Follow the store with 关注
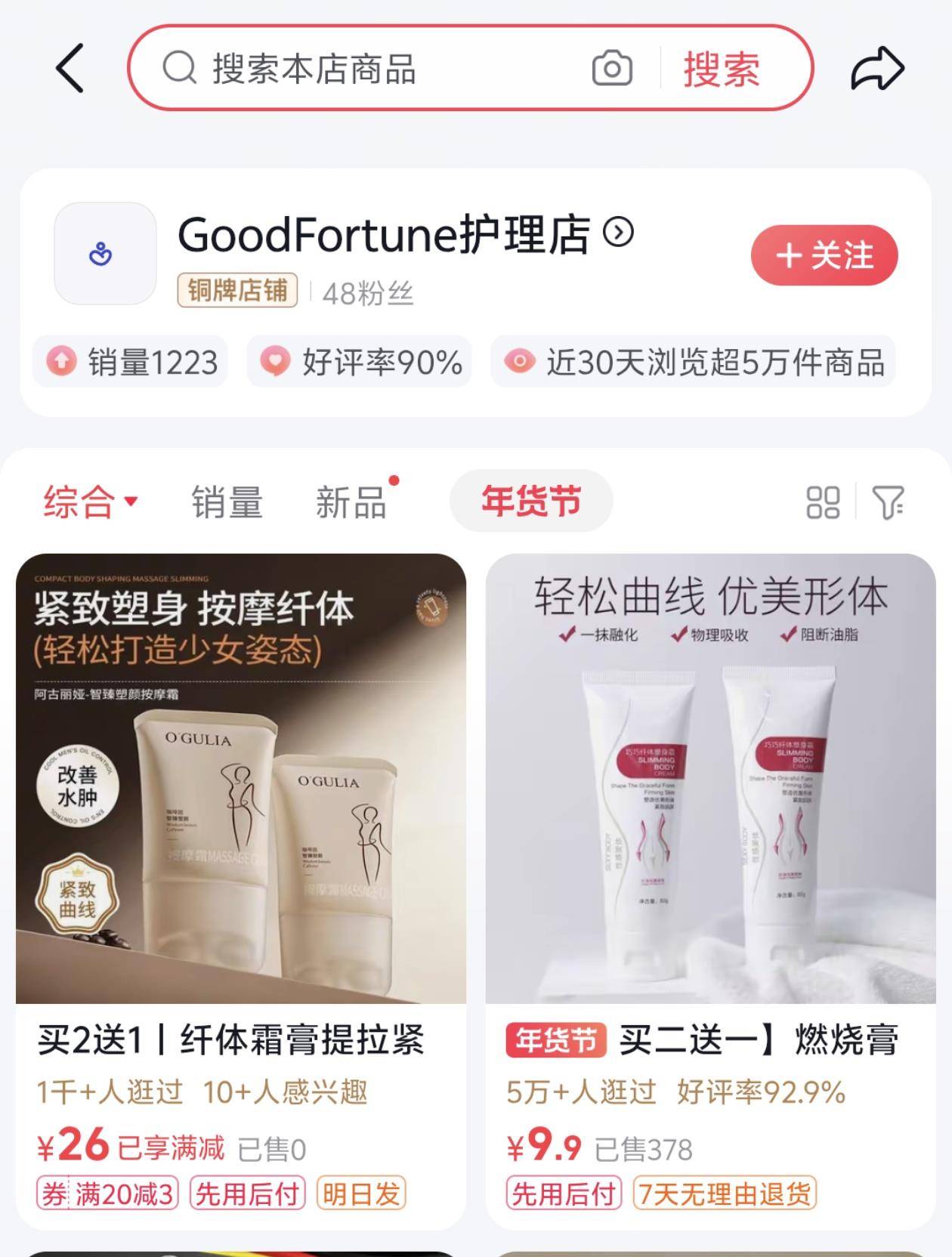 coord(824,255)
